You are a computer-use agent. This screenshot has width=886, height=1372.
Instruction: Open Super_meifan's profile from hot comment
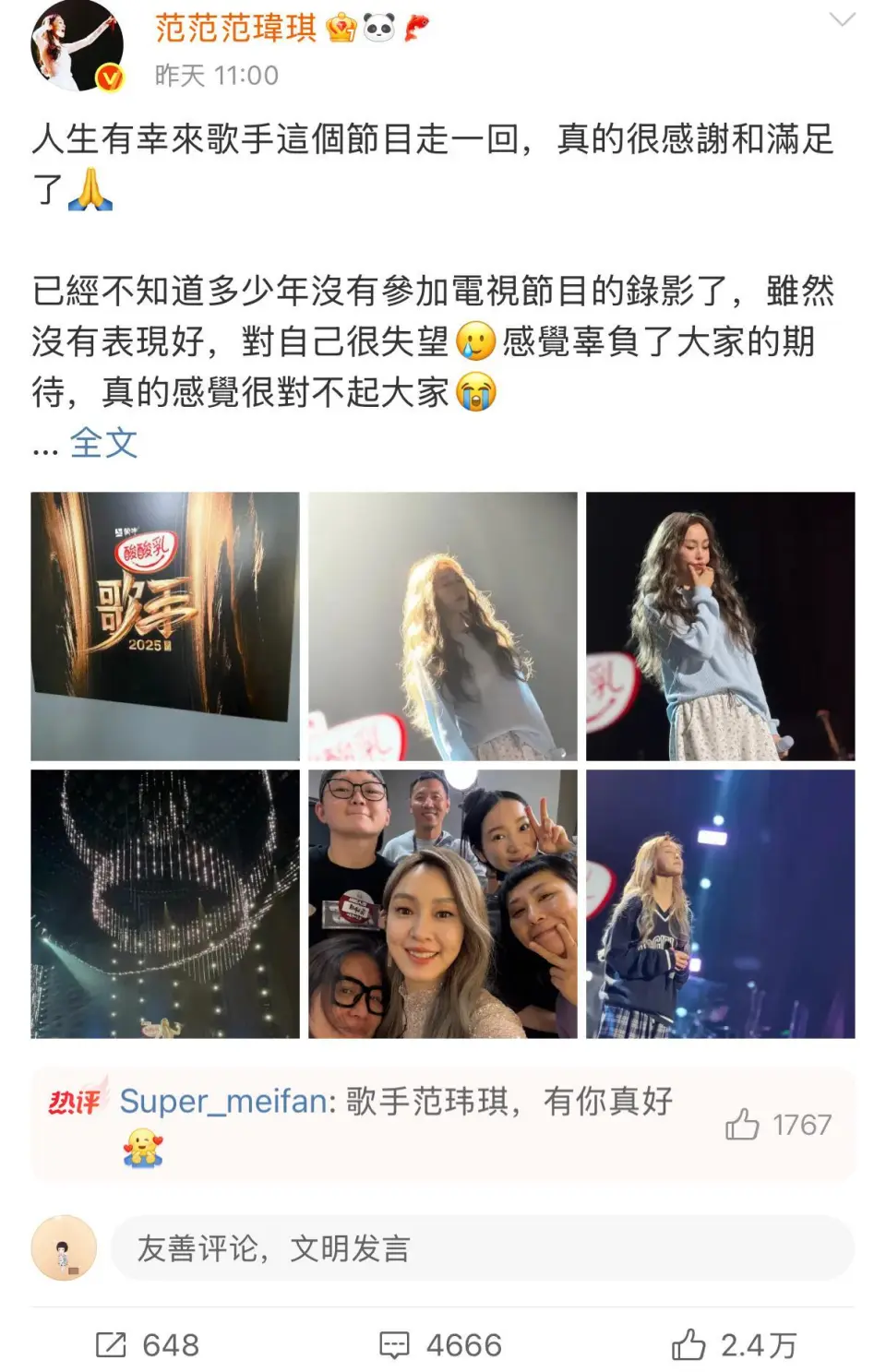tap(224, 1101)
